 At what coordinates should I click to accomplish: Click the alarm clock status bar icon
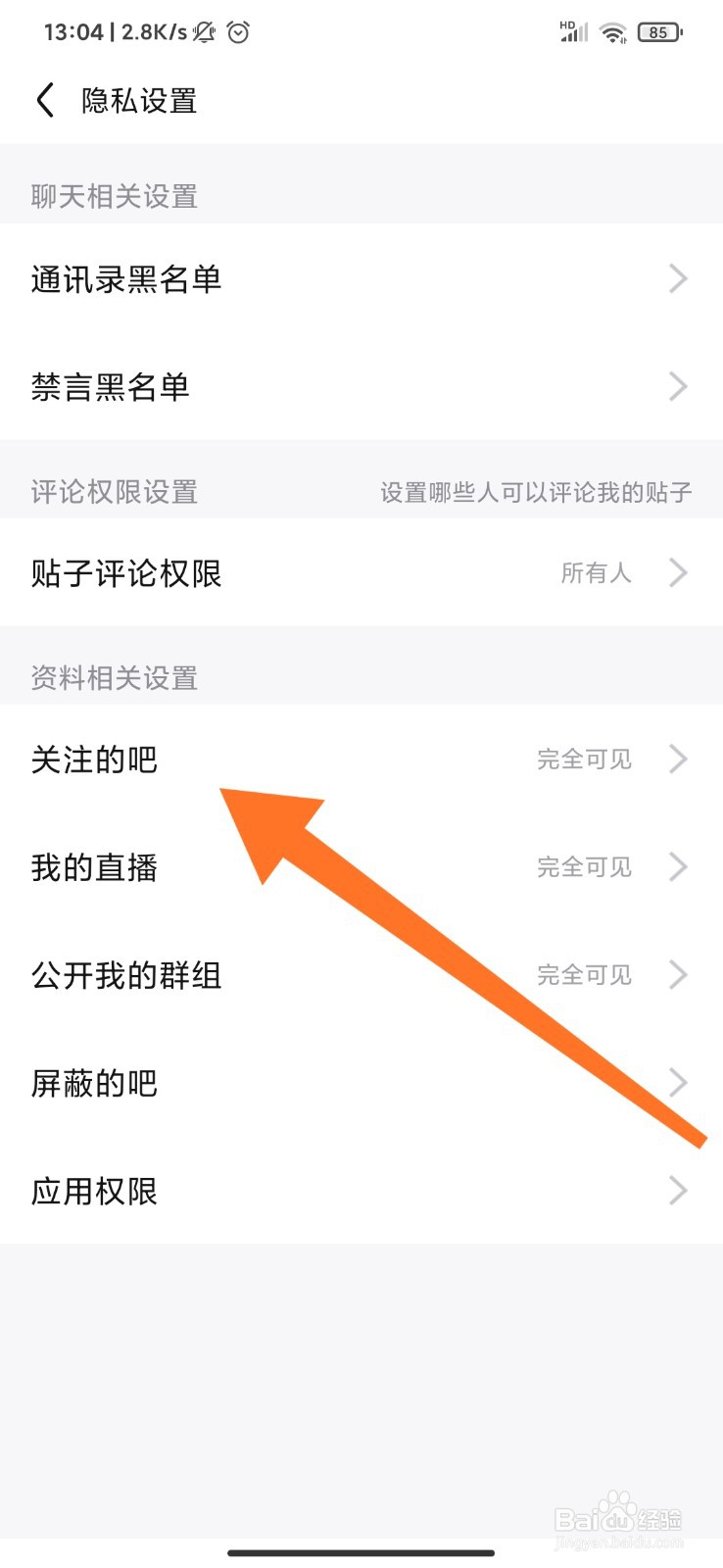239,31
